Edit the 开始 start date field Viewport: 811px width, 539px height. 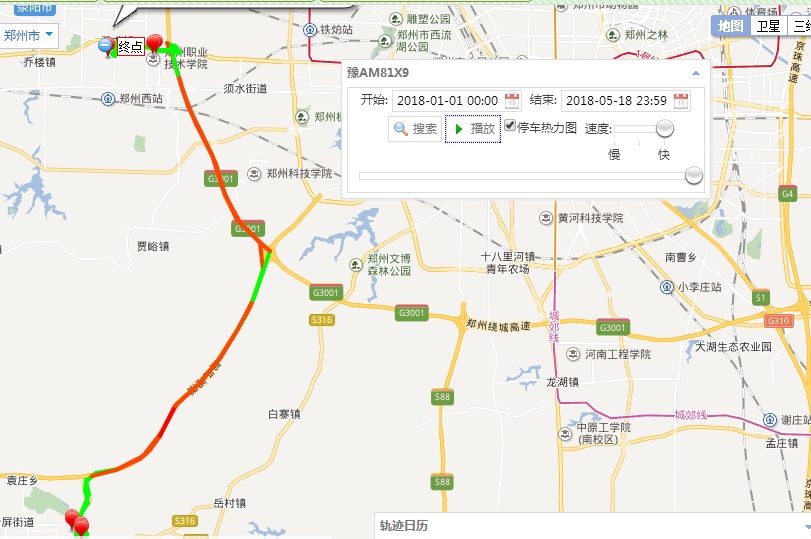[x=446, y=100]
